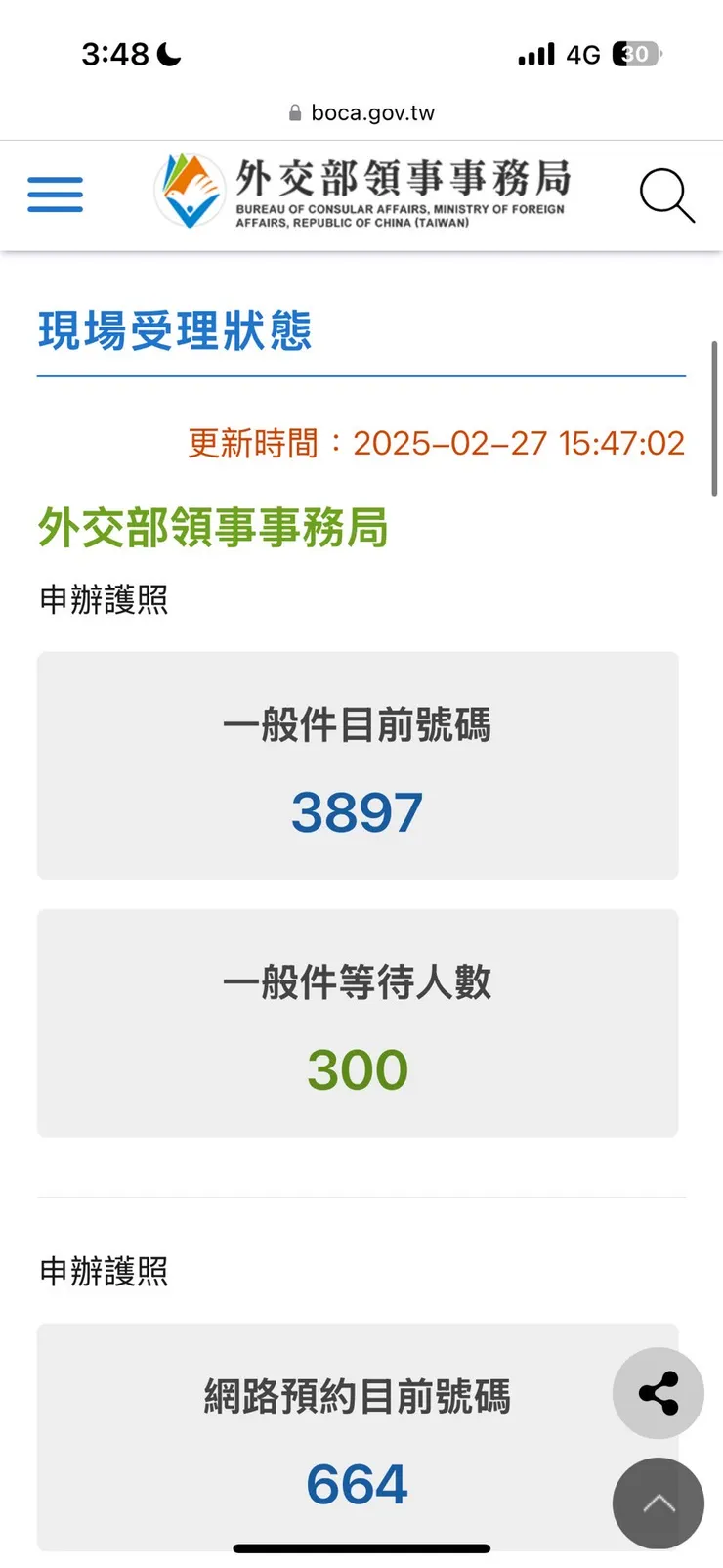Tap the back-to-top arrow button
The width and height of the screenshot is (723, 1568).
click(659, 1503)
